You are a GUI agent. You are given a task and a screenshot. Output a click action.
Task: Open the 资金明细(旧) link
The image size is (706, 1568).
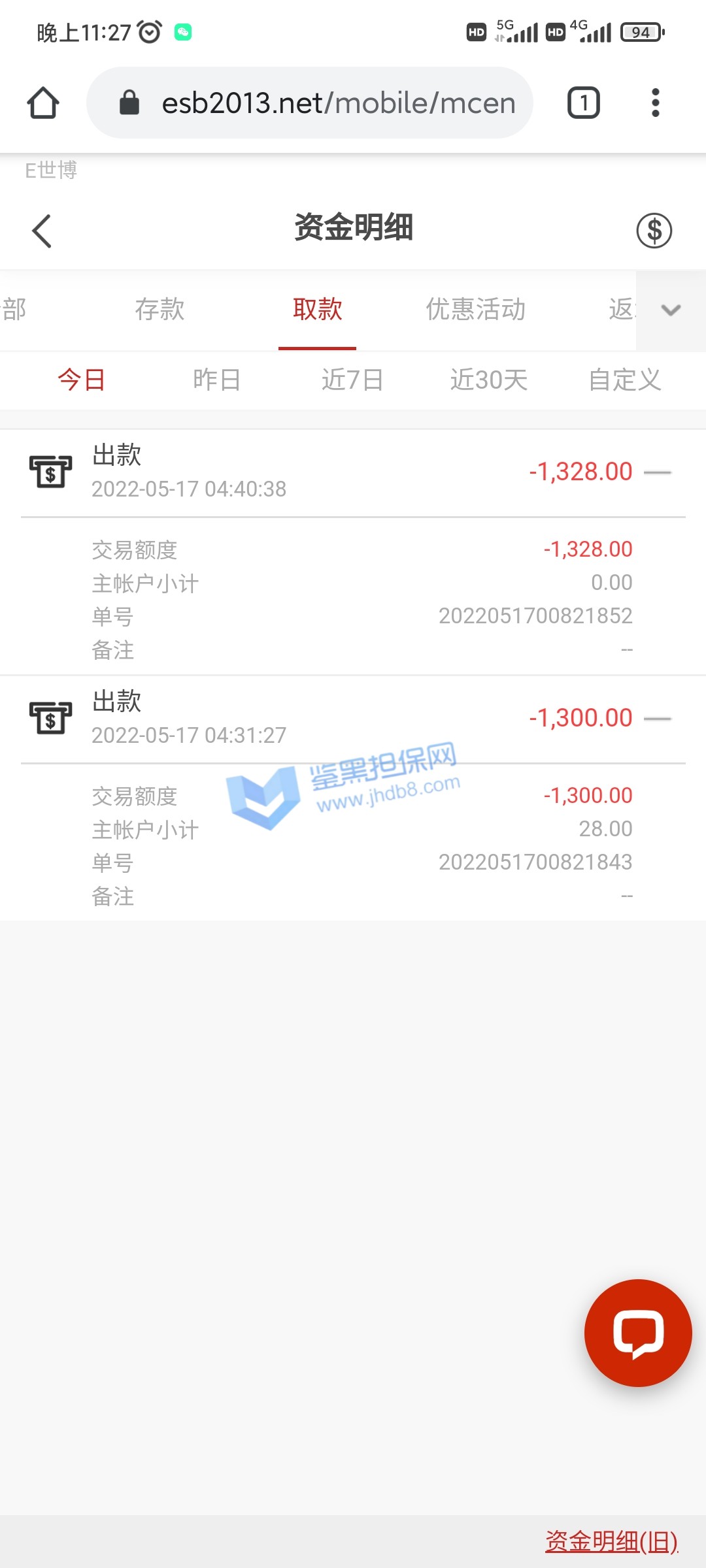click(611, 1542)
